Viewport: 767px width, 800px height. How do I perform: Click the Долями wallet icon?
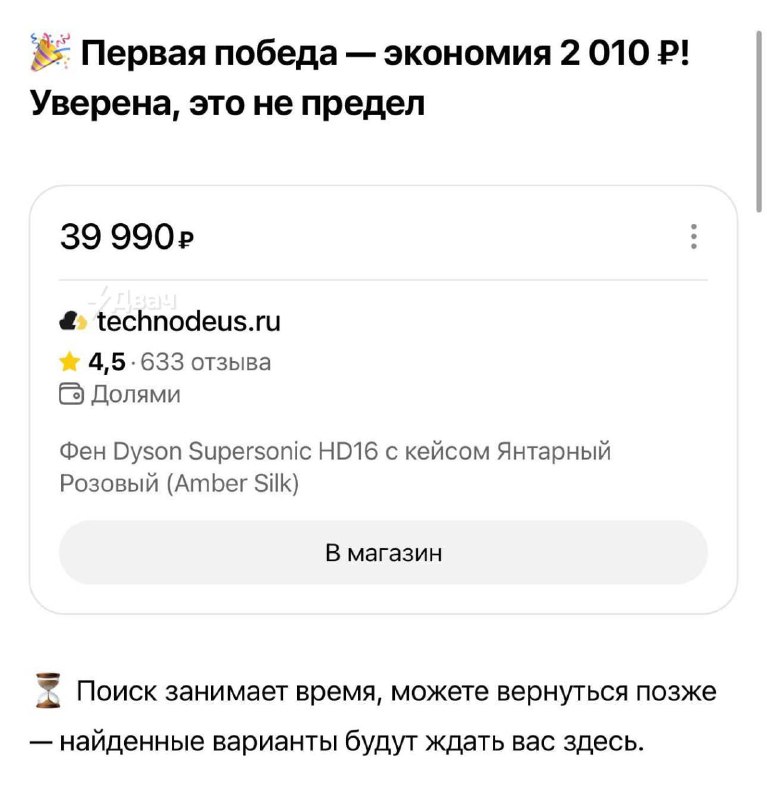(x=69, y=394)
